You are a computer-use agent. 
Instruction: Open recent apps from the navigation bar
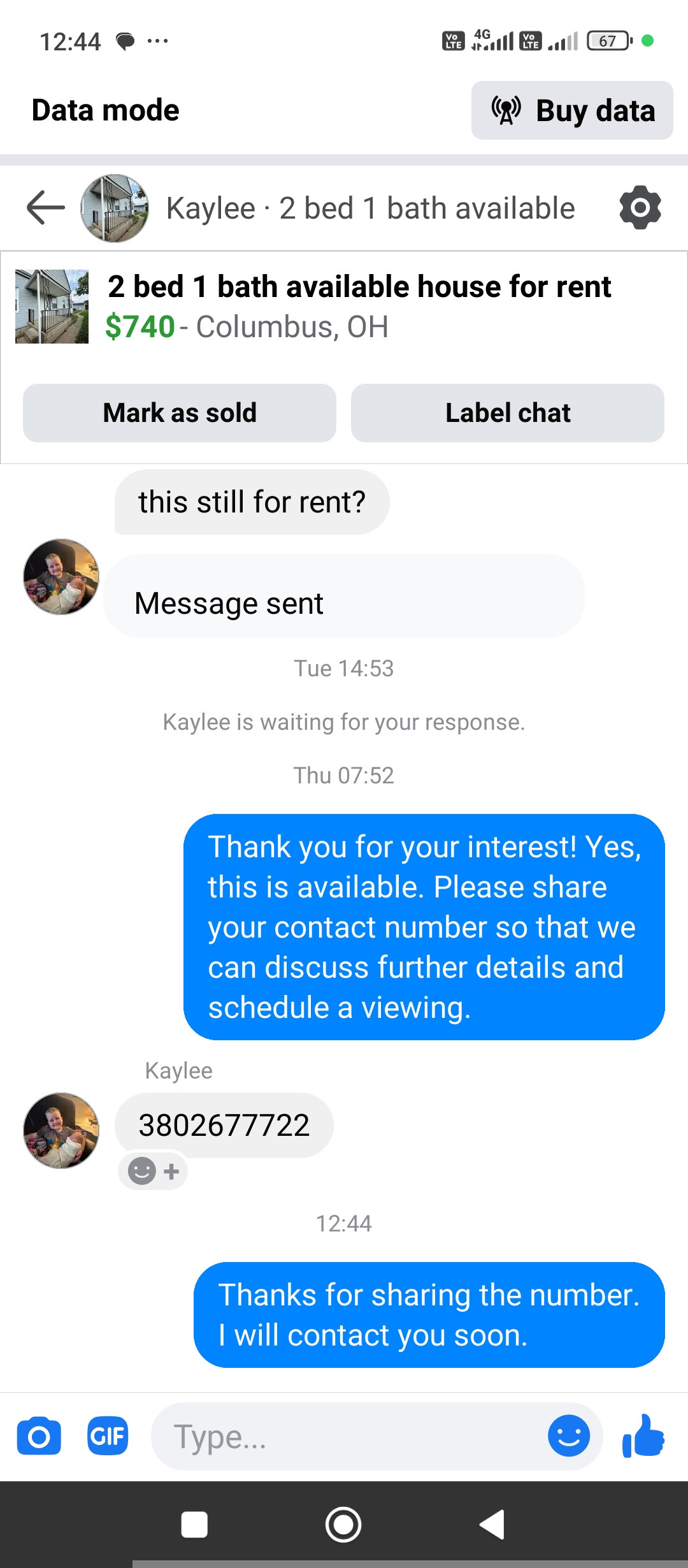pyautogui.click(x=194, y=1525)
